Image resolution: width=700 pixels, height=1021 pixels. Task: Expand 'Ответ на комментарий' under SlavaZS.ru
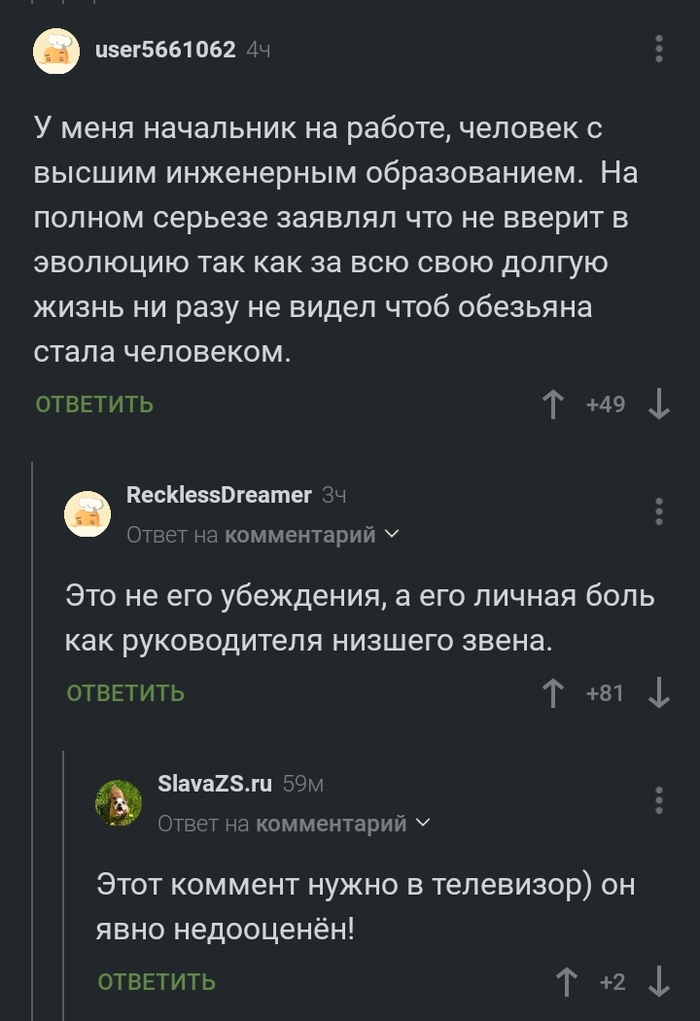pyautogui.click(x=294, y=823)
